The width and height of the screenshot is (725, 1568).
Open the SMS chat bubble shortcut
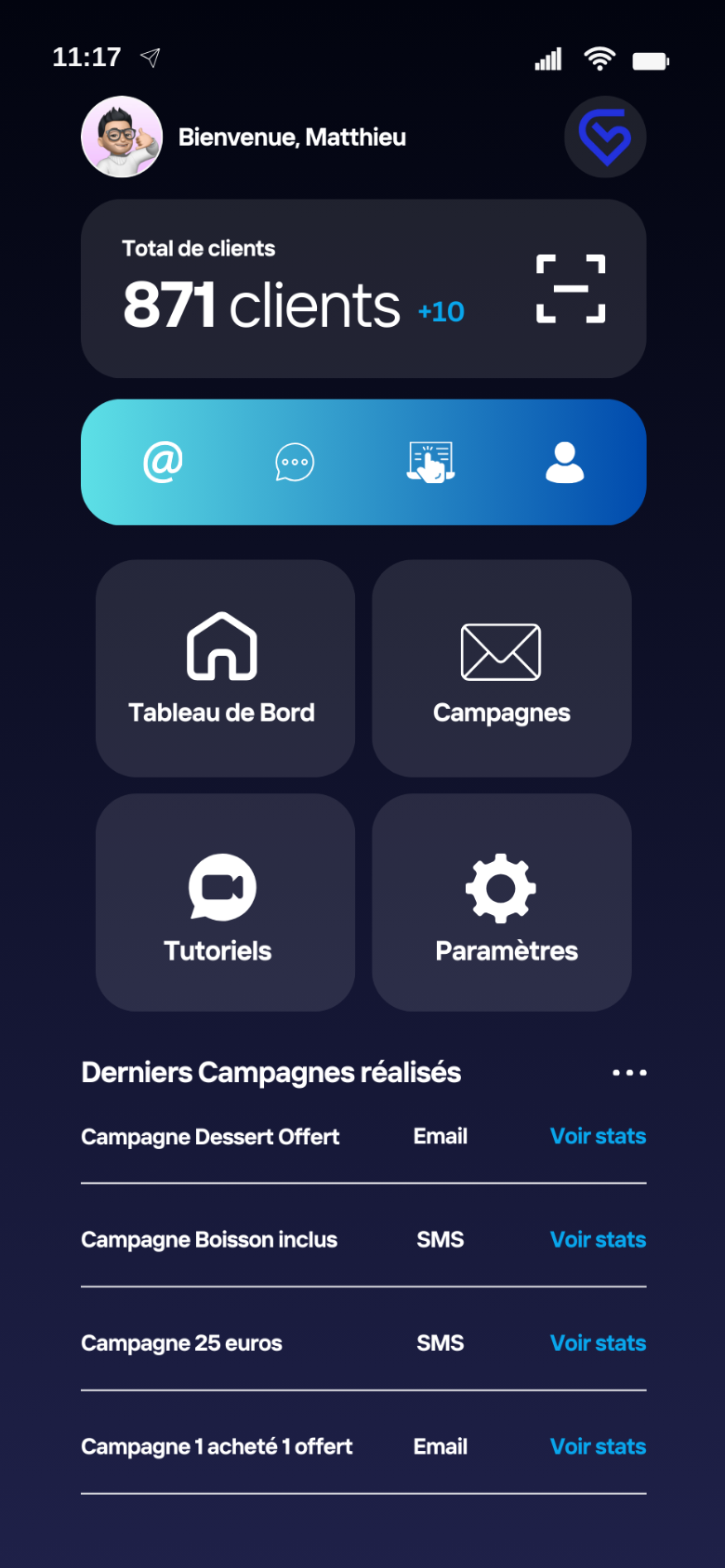click(295, 462)
